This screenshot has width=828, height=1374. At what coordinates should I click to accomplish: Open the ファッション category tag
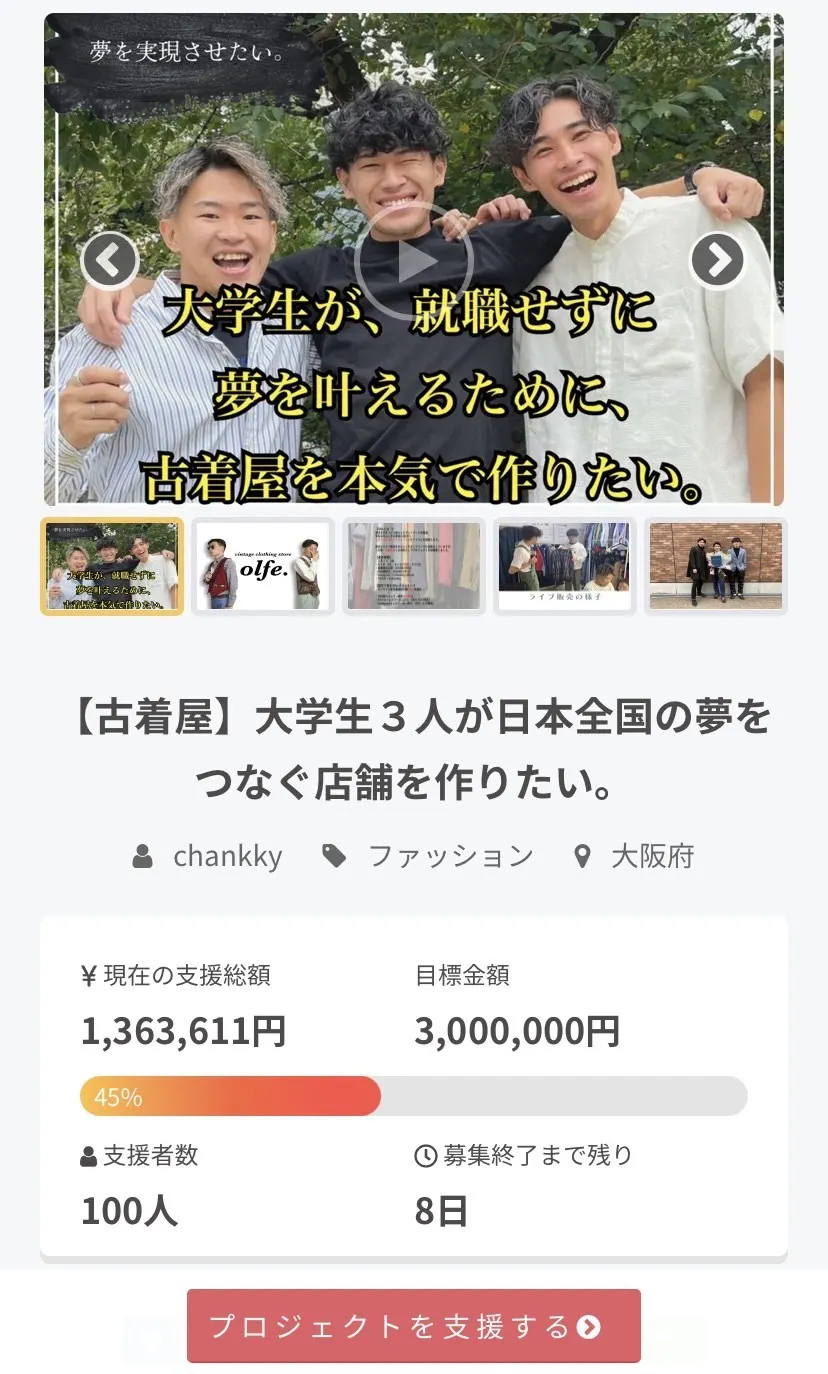450,856
